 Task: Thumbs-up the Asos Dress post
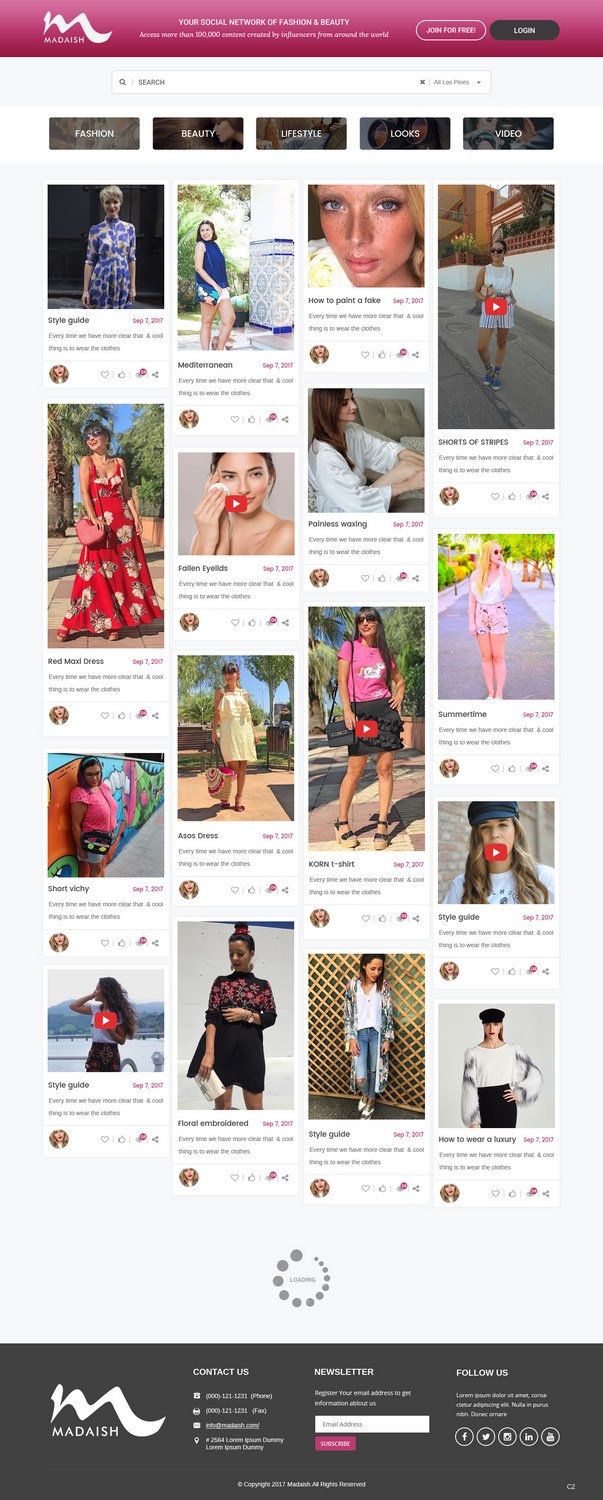[251, 889]
